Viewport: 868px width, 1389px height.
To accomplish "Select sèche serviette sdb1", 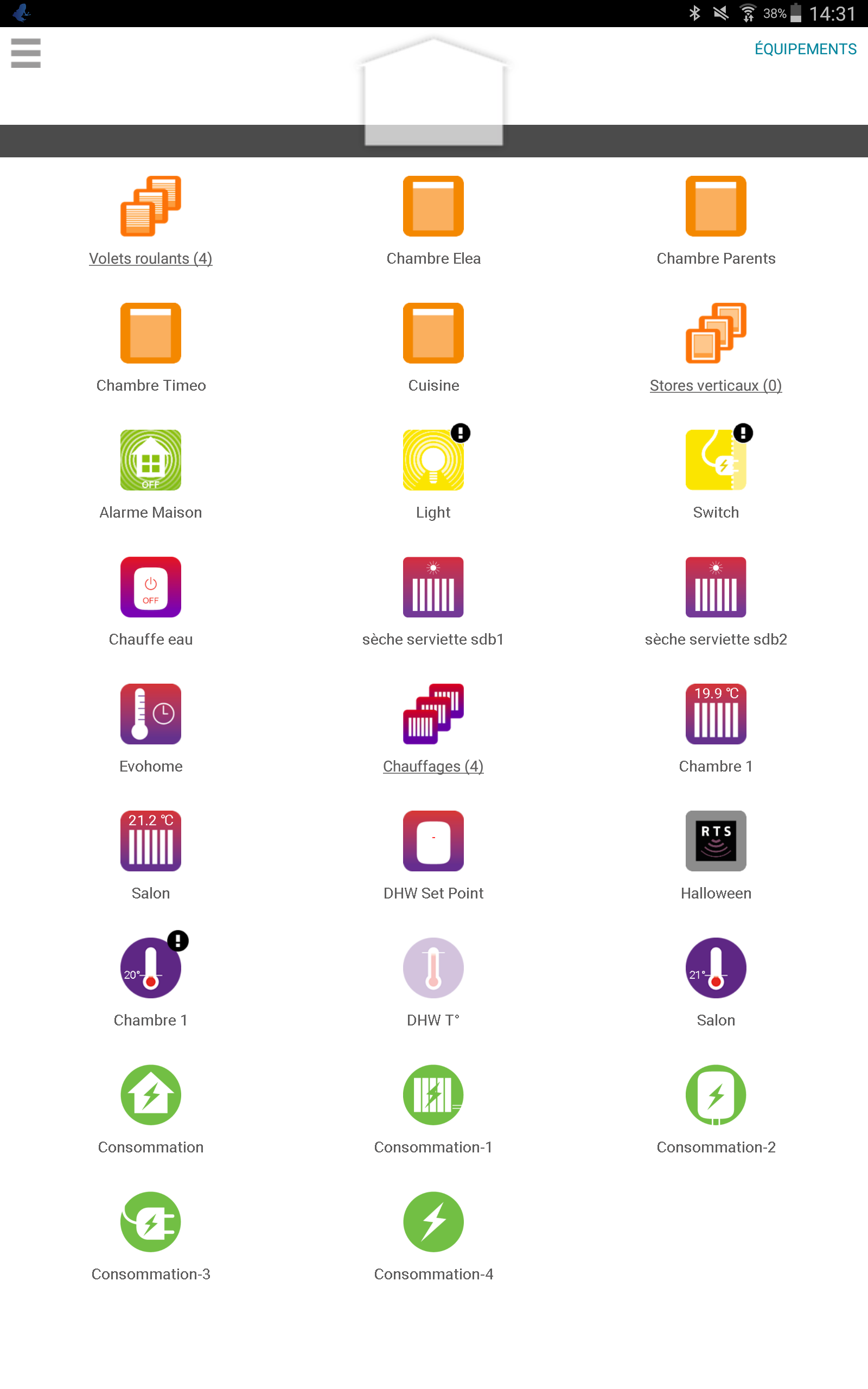I will (x=433, y=587).
